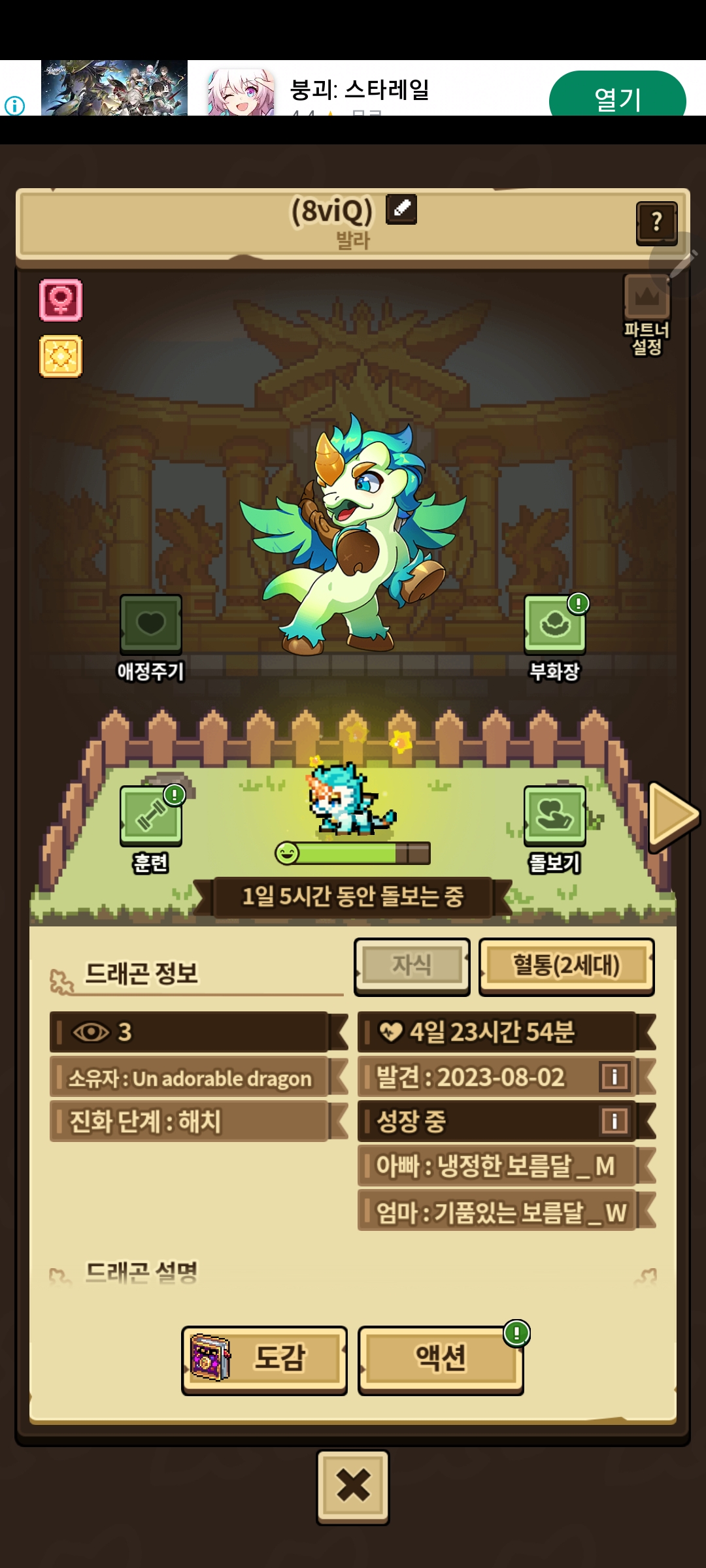Tap the 애정주기 heart button
The height and width of the screenshot is (1568, 706).
[x=151, y=625]
